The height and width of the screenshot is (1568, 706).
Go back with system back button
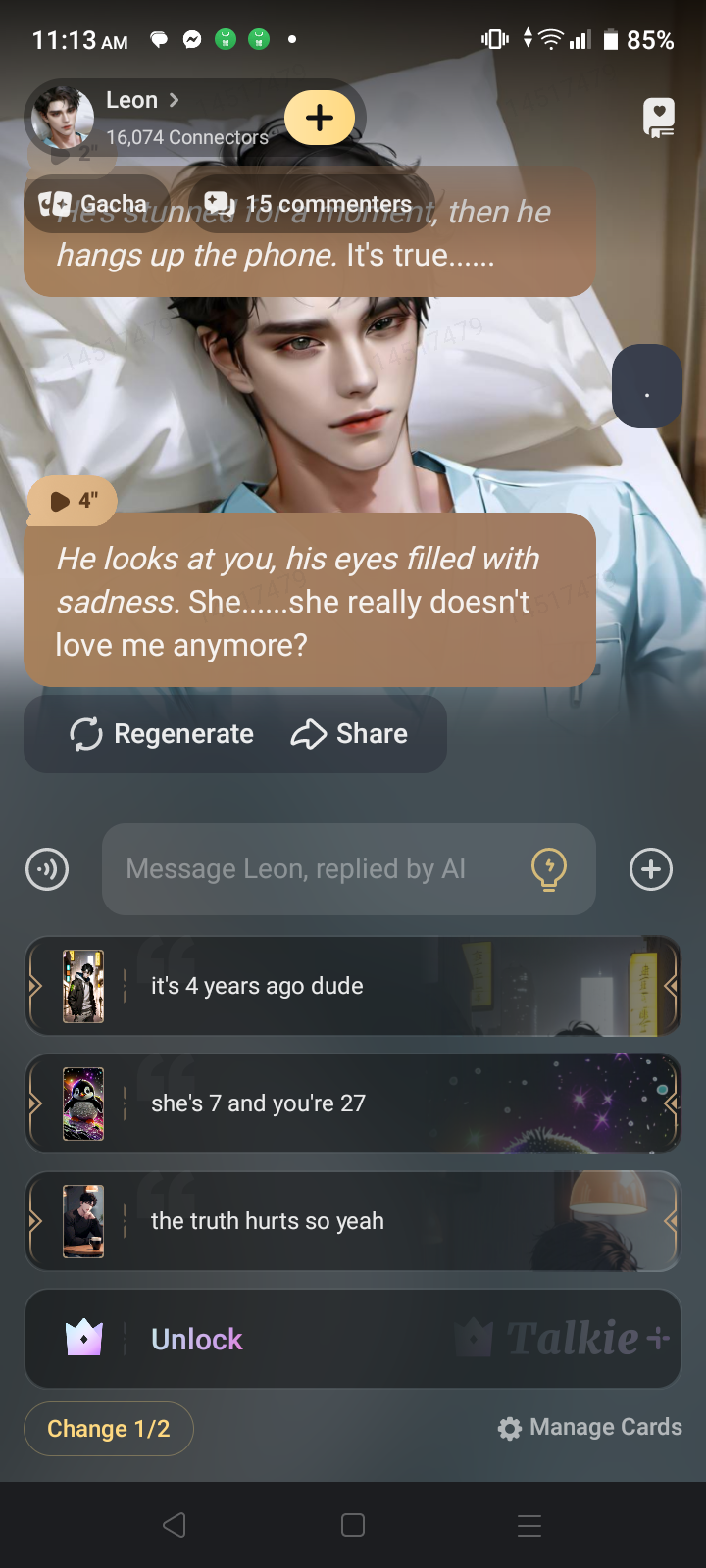click(175, 1525)
